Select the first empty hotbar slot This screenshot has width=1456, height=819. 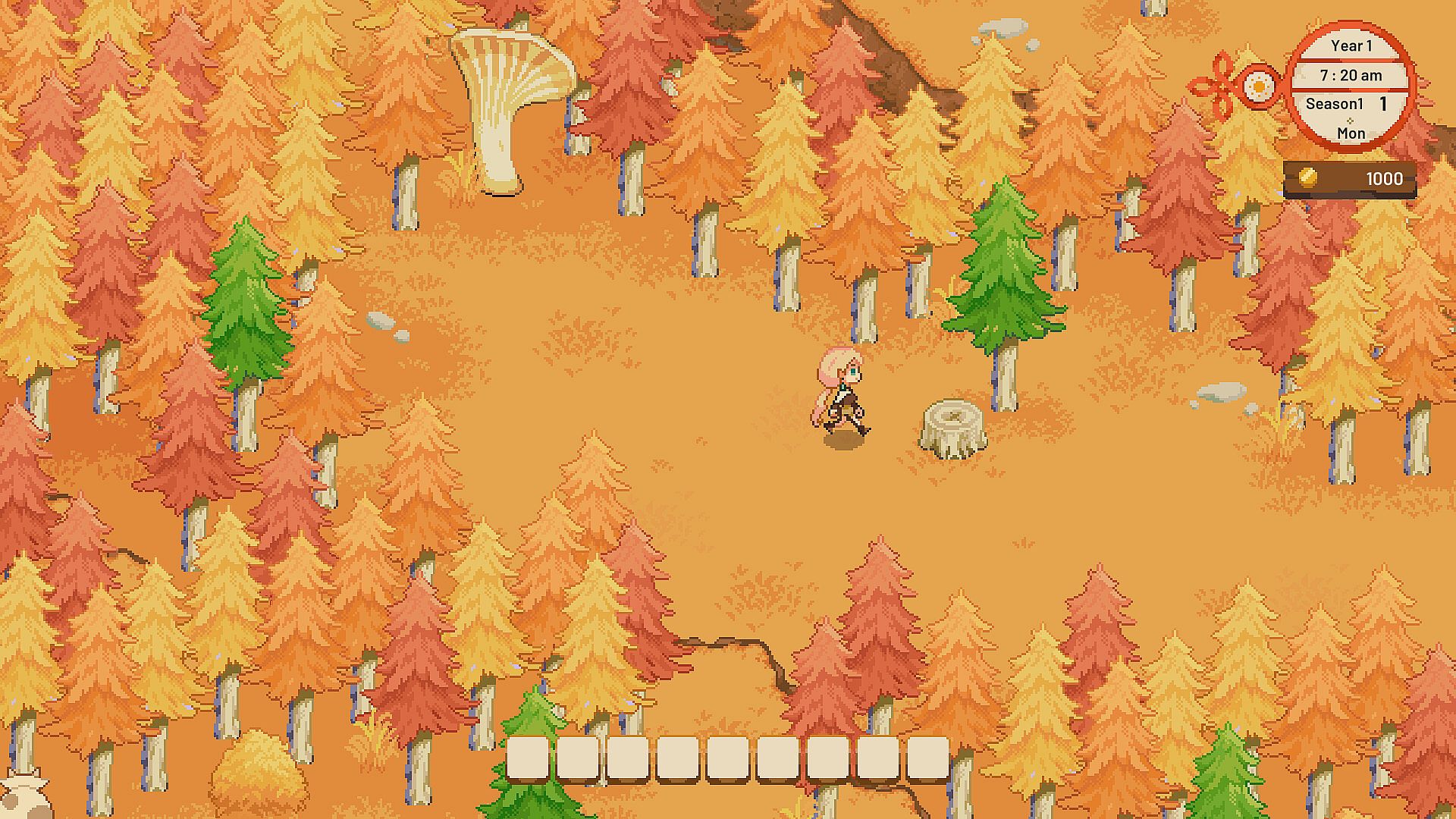527,758
